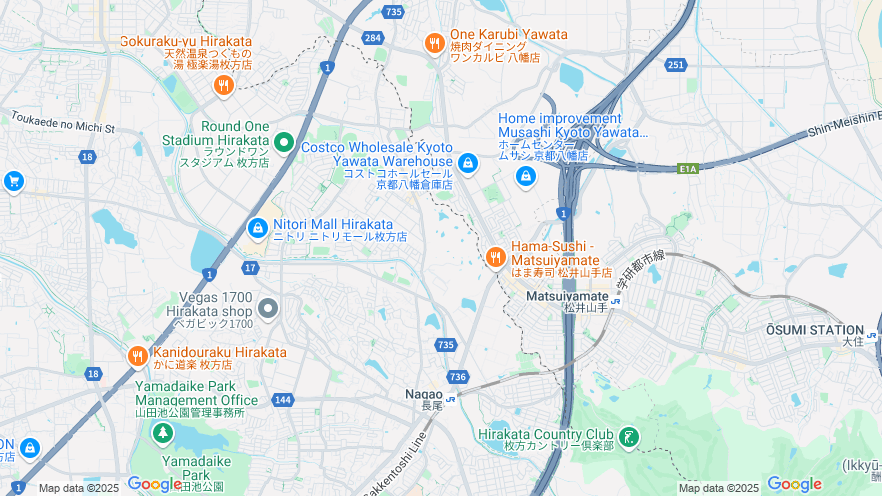Open the Costco Wholesale Kyoto Yawata Warehouse pin

467,162
